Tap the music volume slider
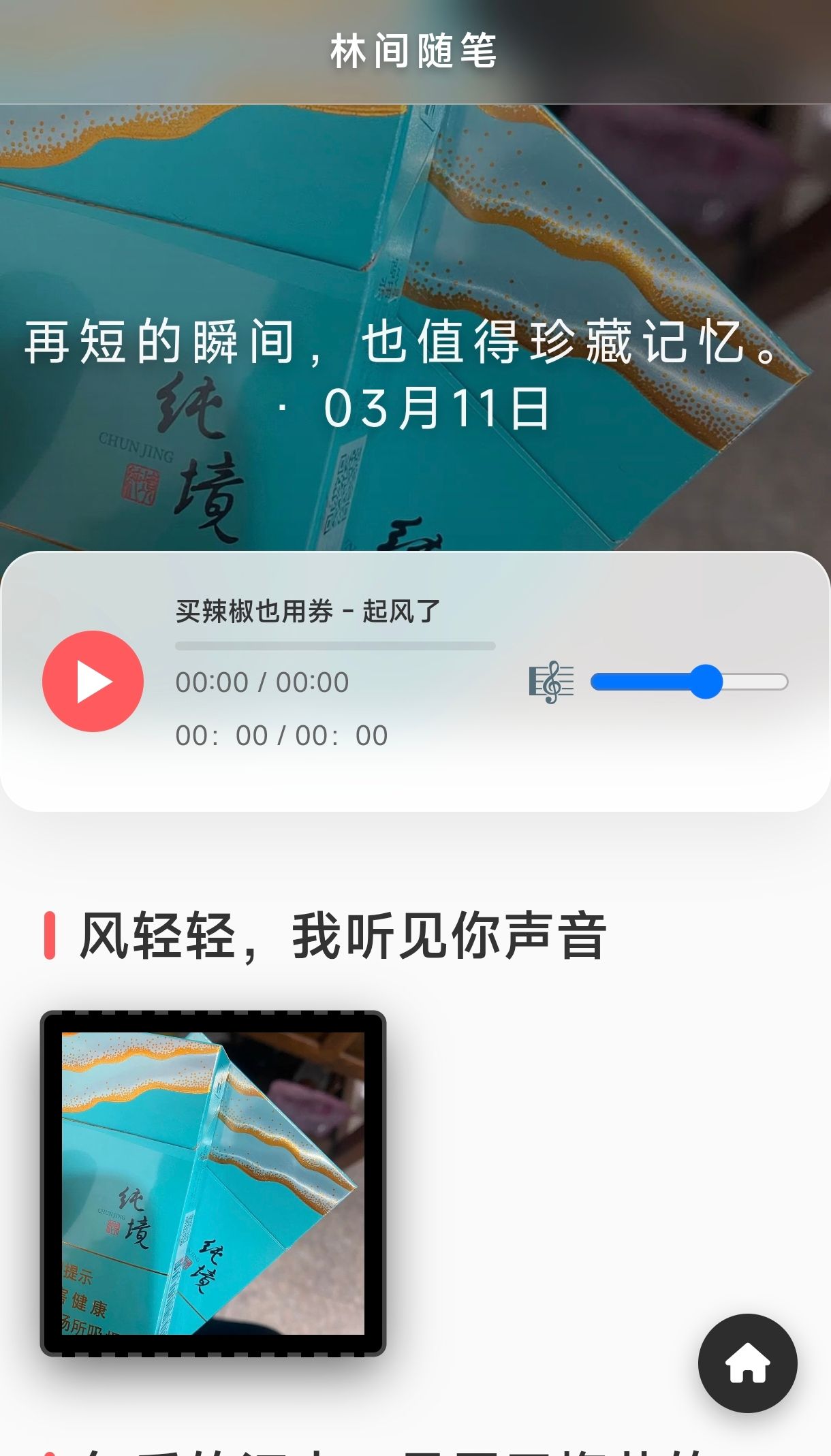Viewport: 831px width, 1456px height. point(689,682)
